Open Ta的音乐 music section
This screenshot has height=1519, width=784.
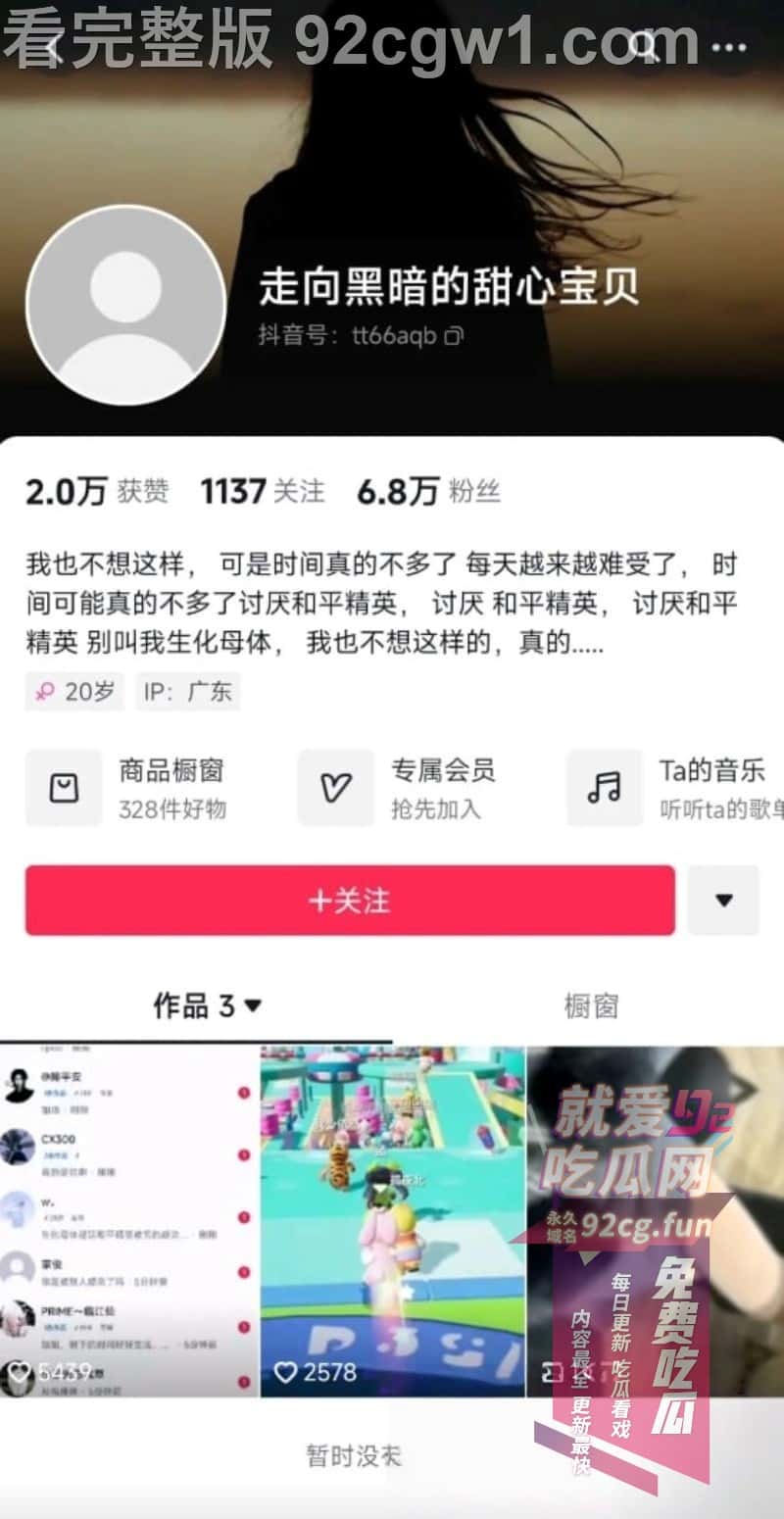point(676,787)
